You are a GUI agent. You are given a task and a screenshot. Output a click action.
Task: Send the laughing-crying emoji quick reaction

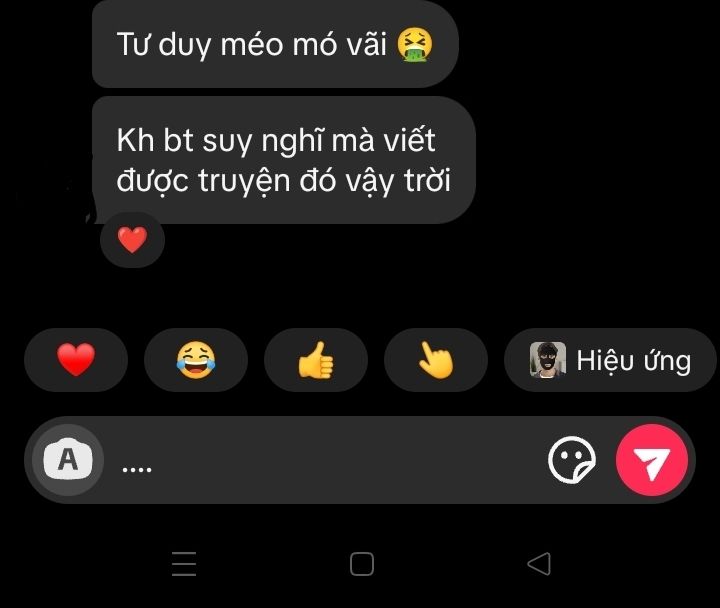[x=196, y=359]
